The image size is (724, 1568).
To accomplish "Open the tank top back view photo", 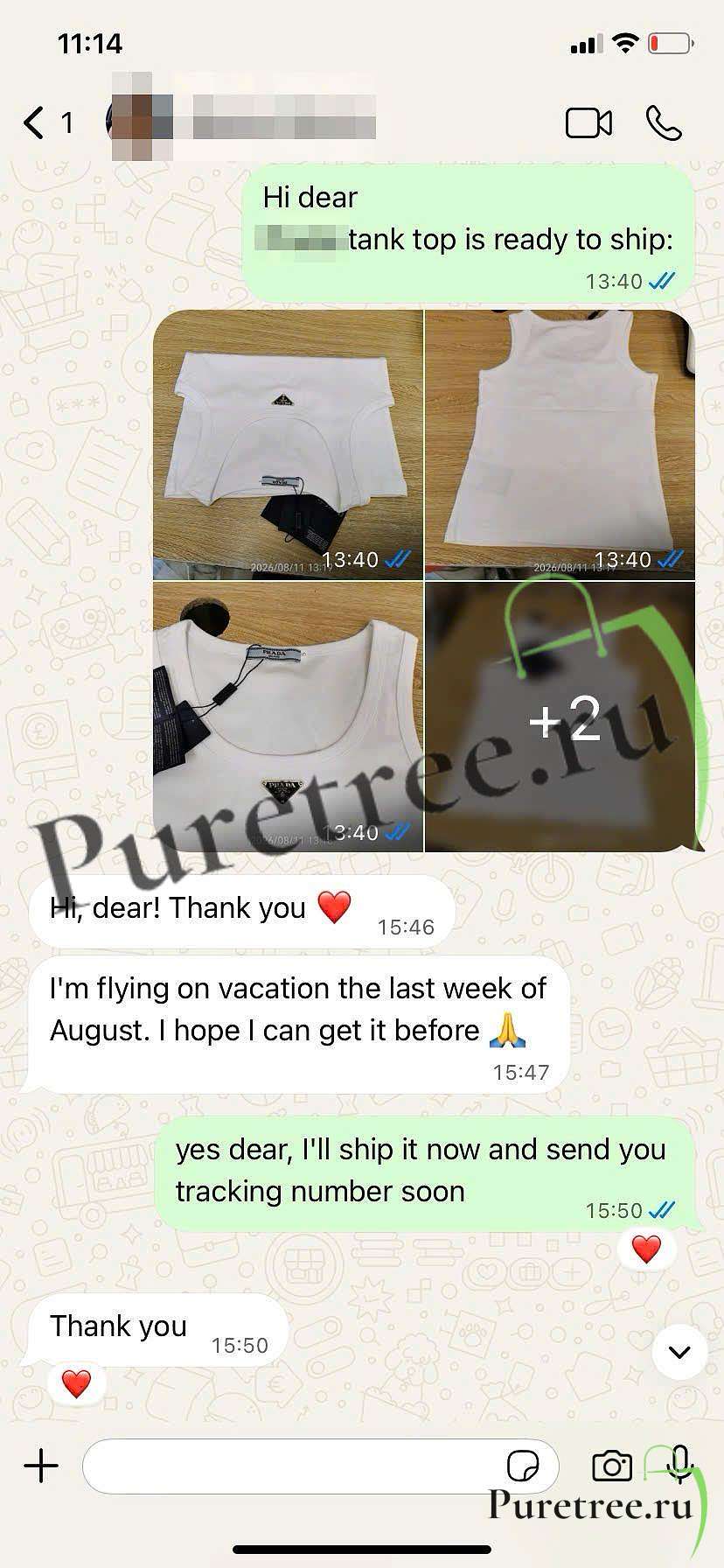I will 560,444.
